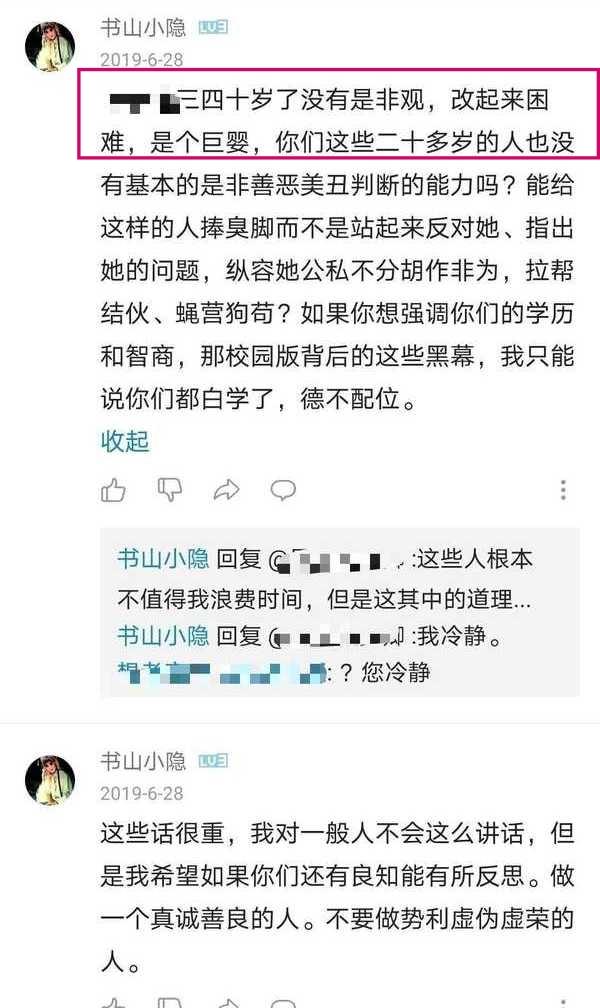Viewport: 600px width, 1008px height.
Task: Reply to the first comment by 书山小隐
Action: point(283,490)
